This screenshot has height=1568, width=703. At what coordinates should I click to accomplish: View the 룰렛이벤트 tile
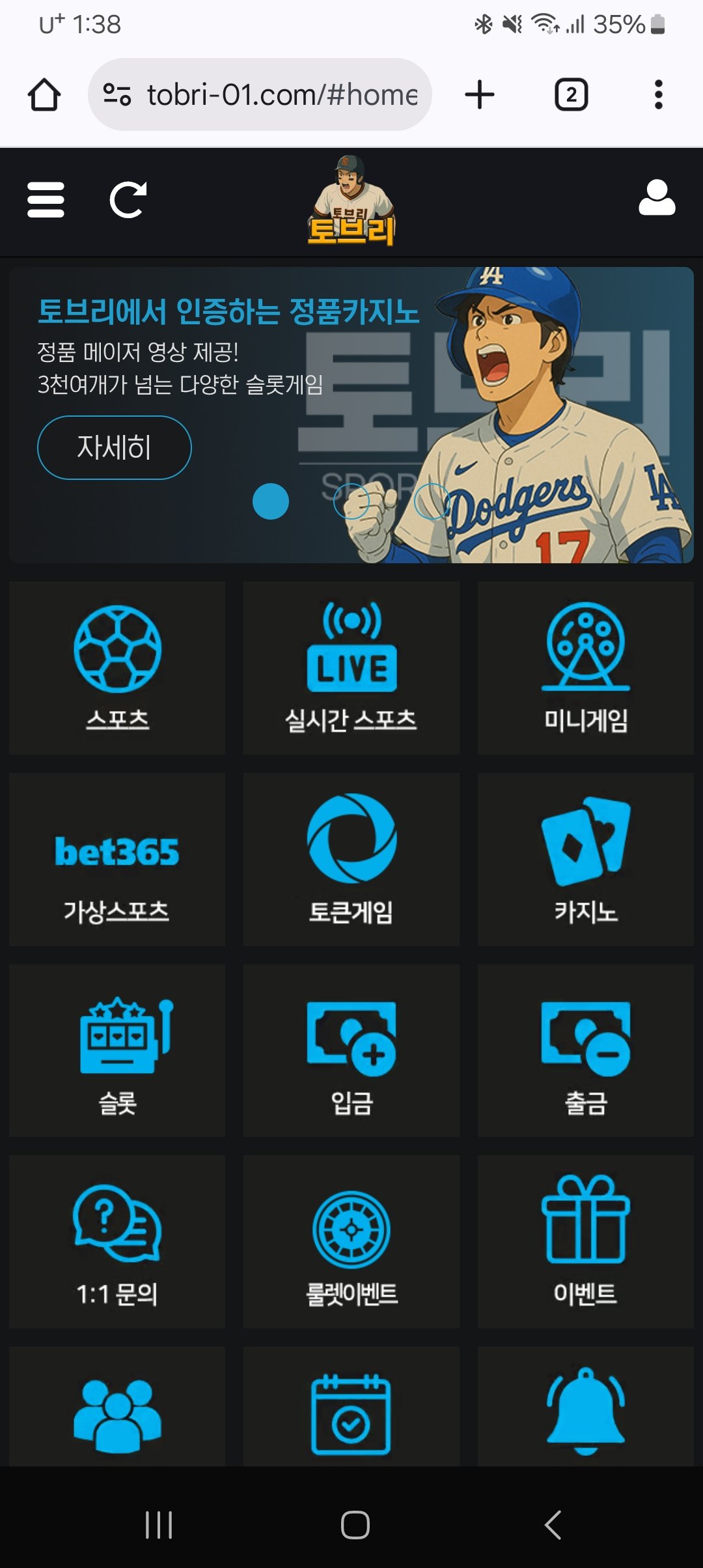click(x=351, y=1242)
